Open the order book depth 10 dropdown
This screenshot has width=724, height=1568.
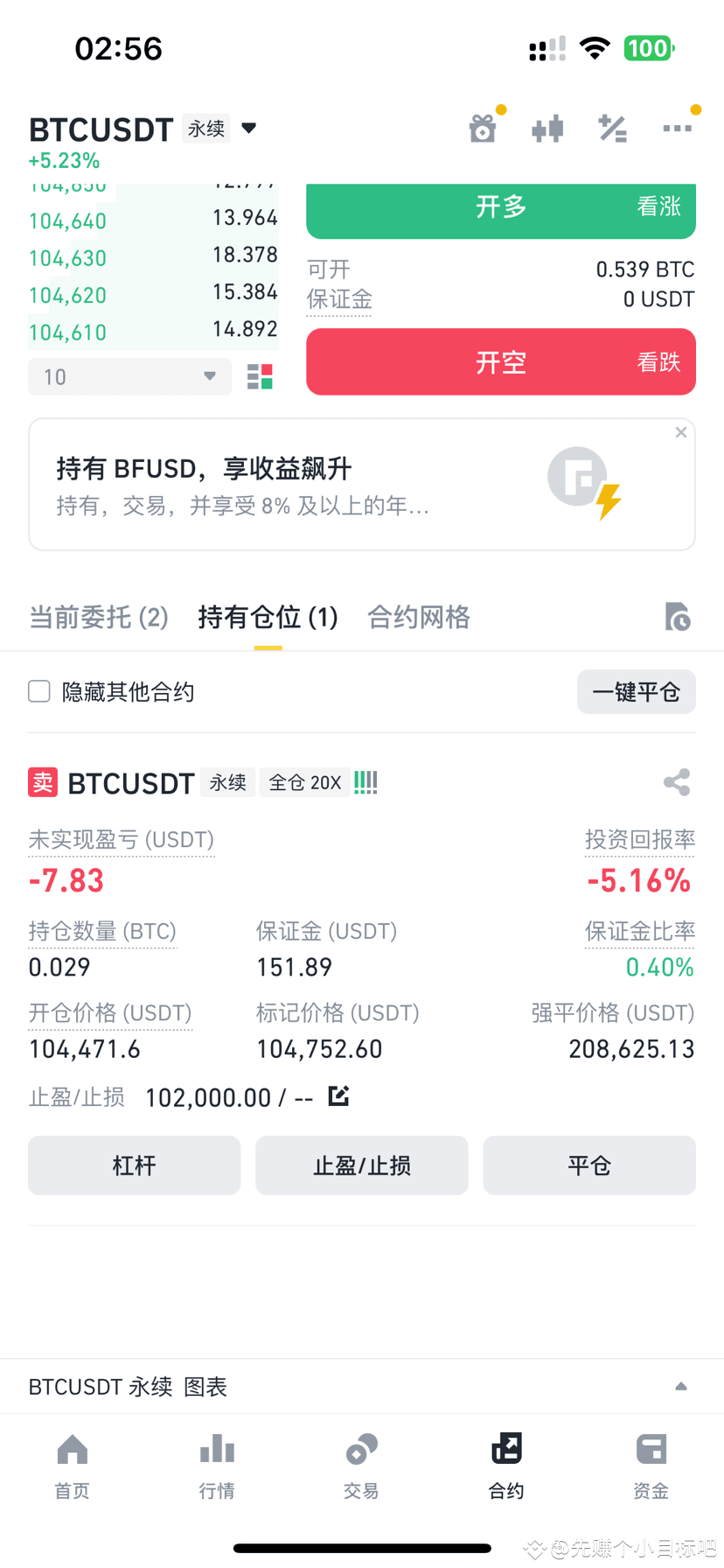click(129, 376)
